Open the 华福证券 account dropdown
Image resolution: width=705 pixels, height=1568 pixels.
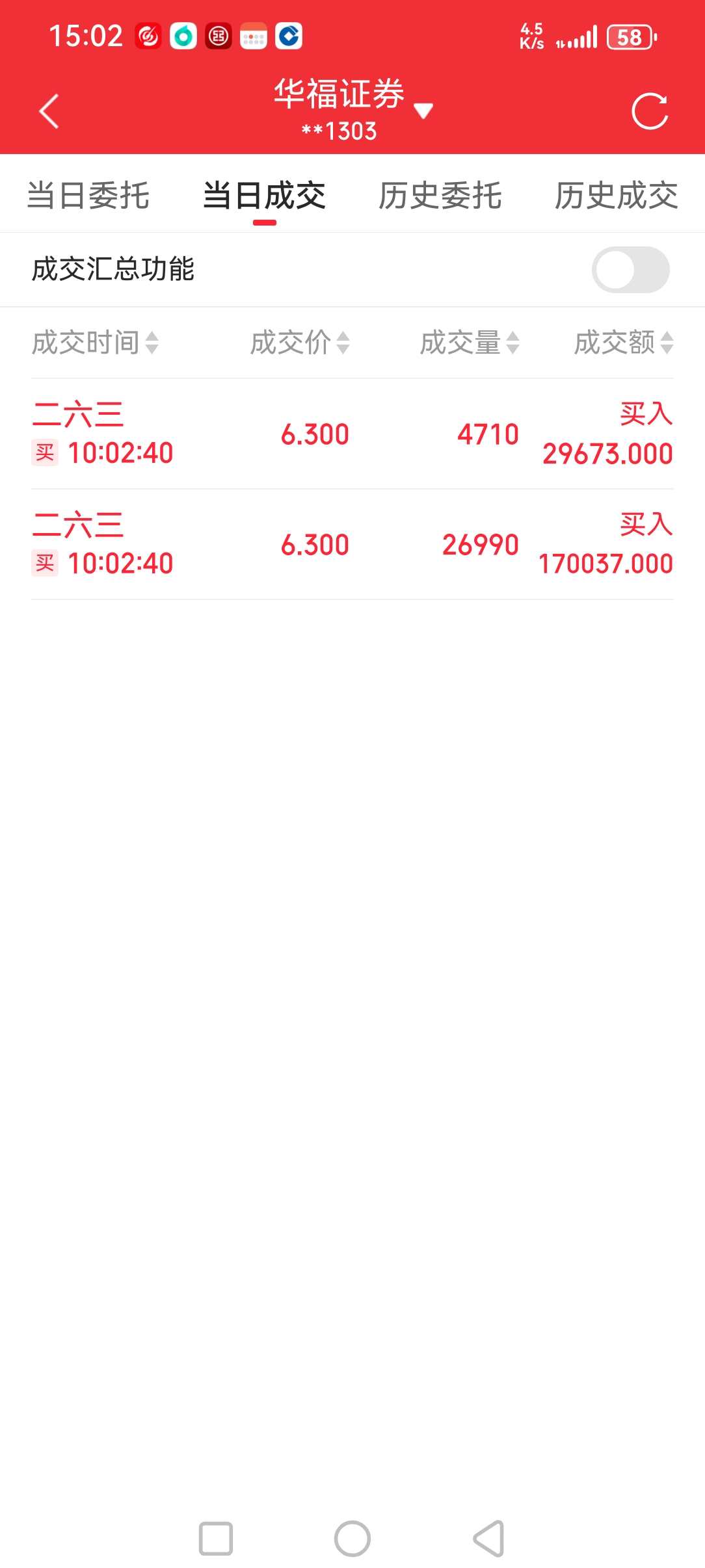pyautogui.click(x=352, y=109)
